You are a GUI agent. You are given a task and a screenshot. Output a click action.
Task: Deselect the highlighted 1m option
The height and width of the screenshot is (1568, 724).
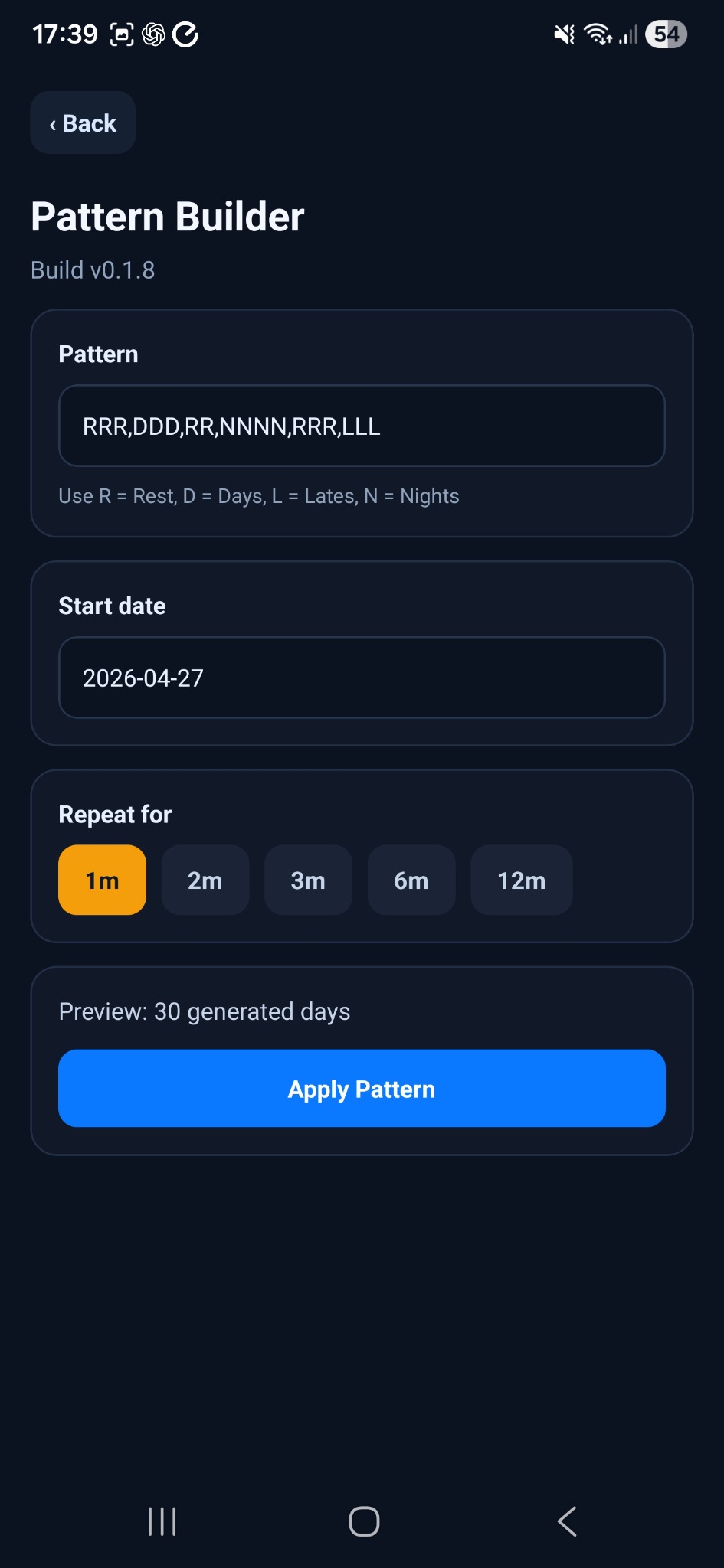click(101, 880)
